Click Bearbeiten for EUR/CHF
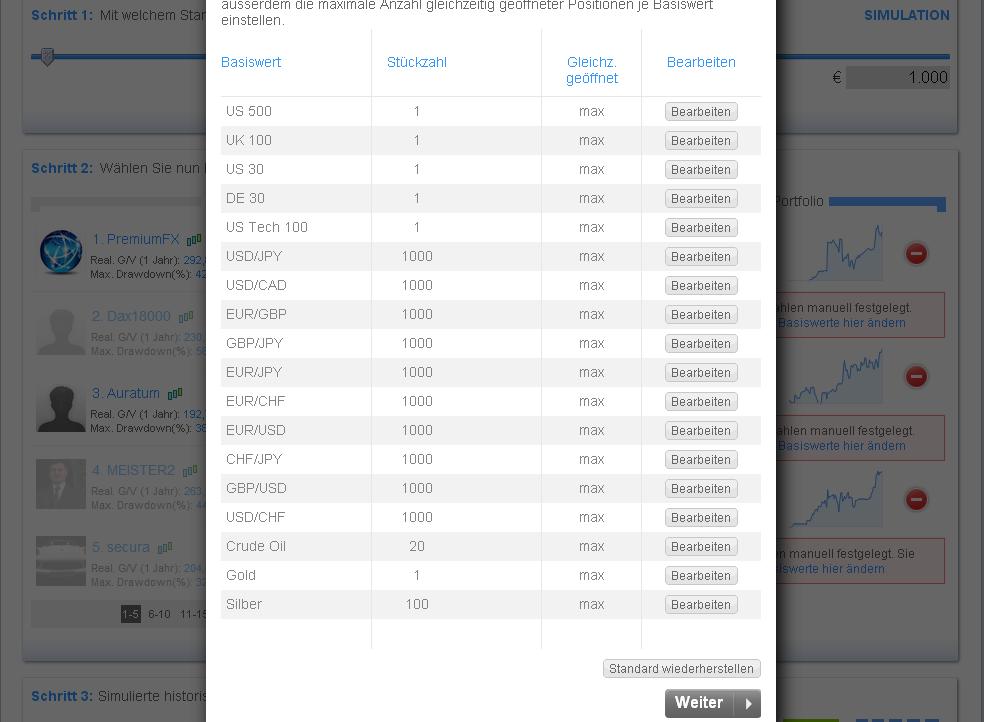The height and width of the screenshot is (722, 984). click(x=701, y=401)
